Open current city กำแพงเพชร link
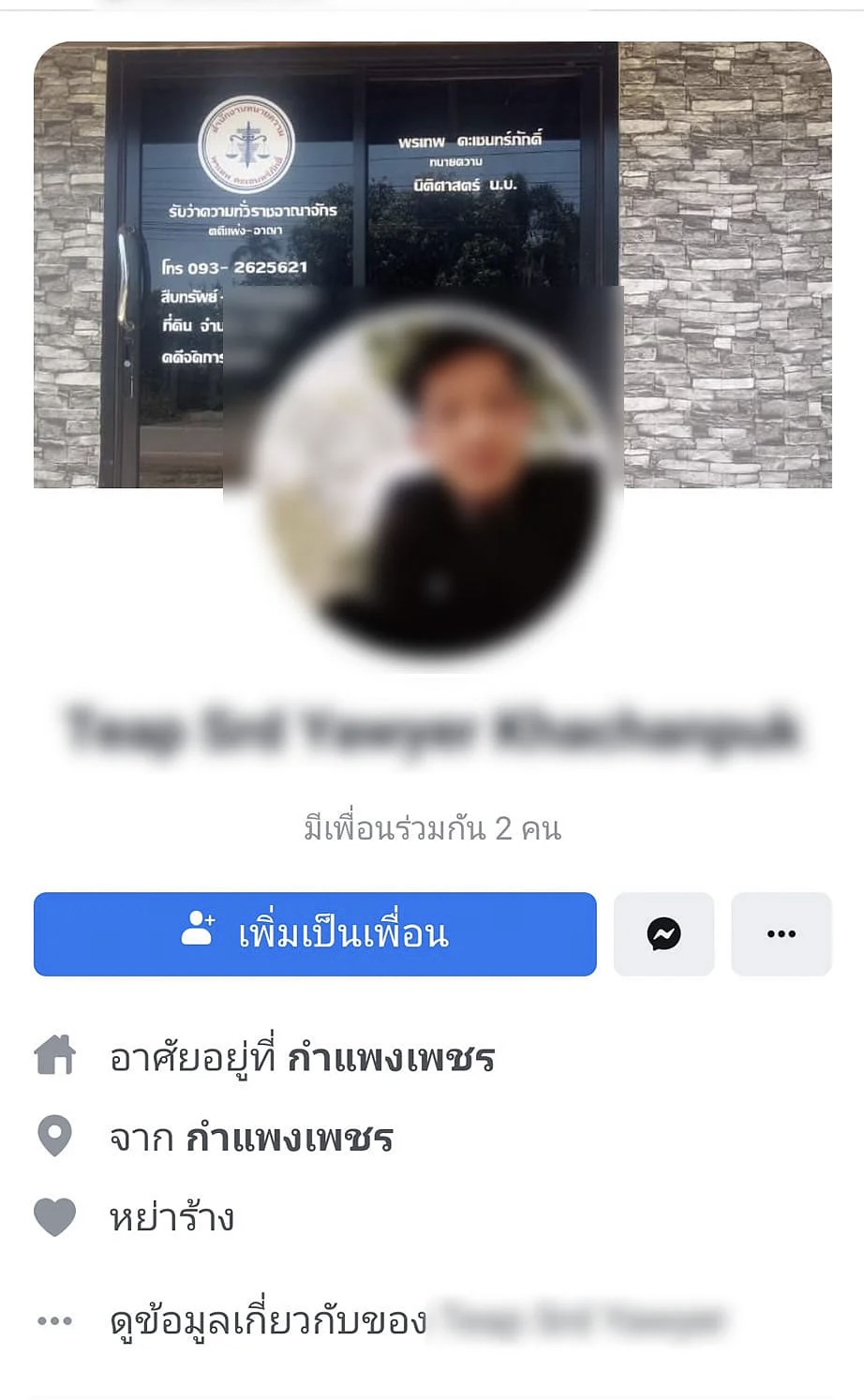Image resolution: width=864 pixels, height=1400 pixels. [391, 1058]
